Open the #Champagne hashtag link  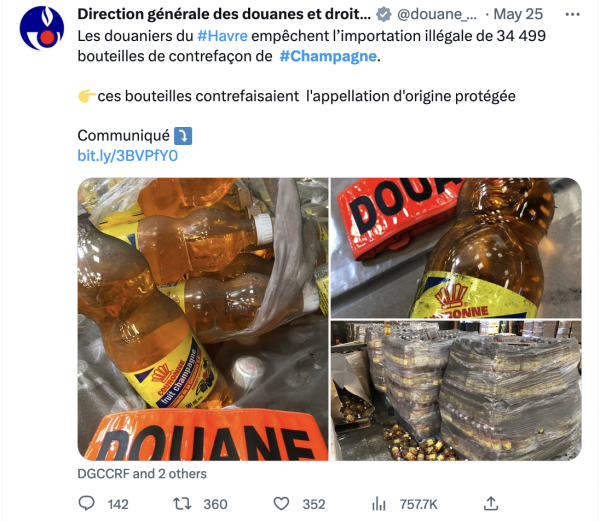[329, 56]
